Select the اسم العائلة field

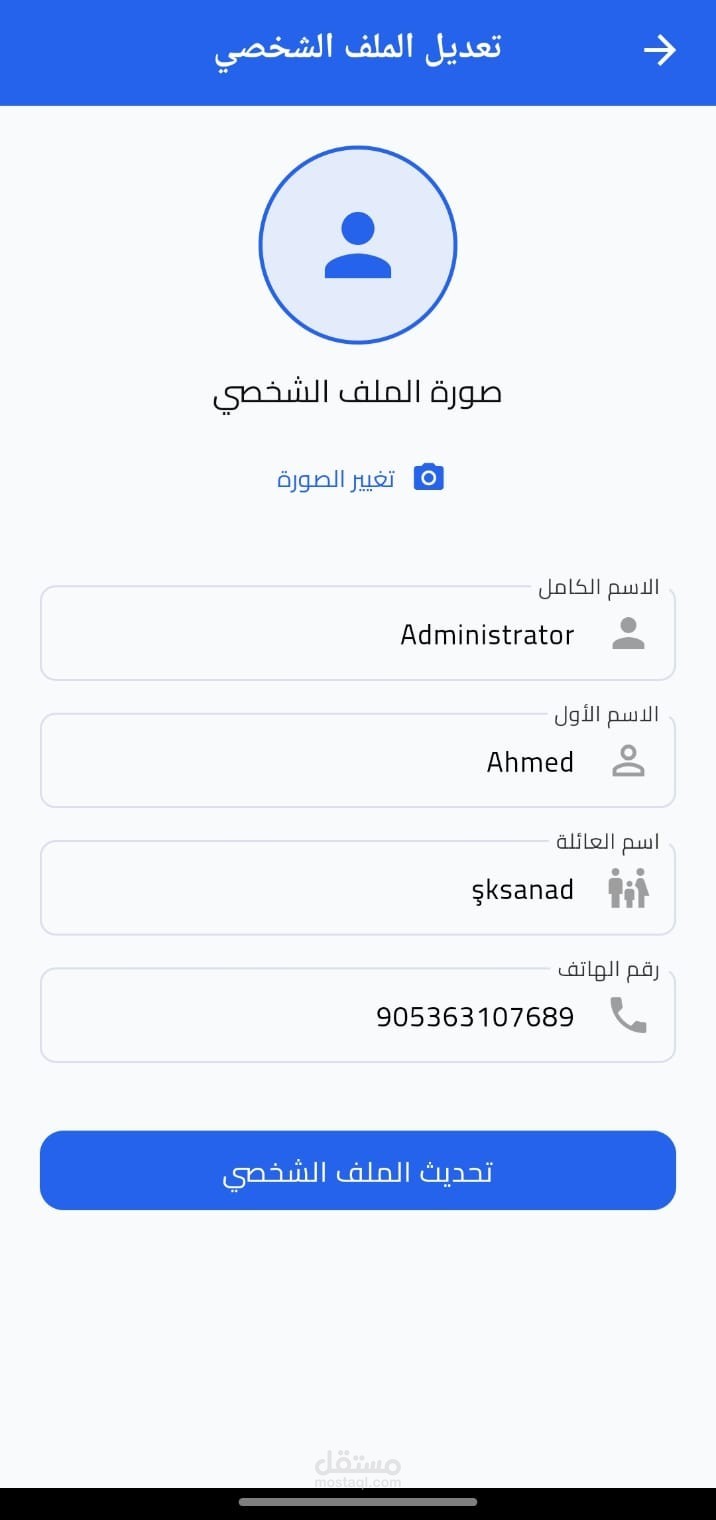point(358,889)
